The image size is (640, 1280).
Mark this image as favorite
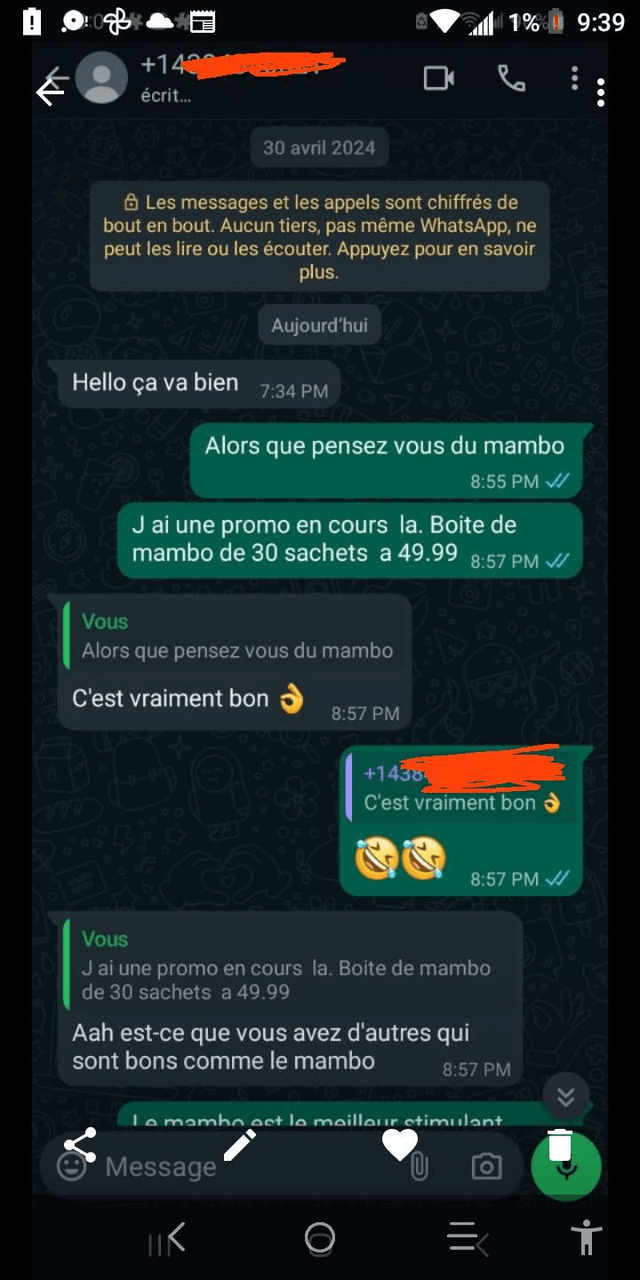400,1145
